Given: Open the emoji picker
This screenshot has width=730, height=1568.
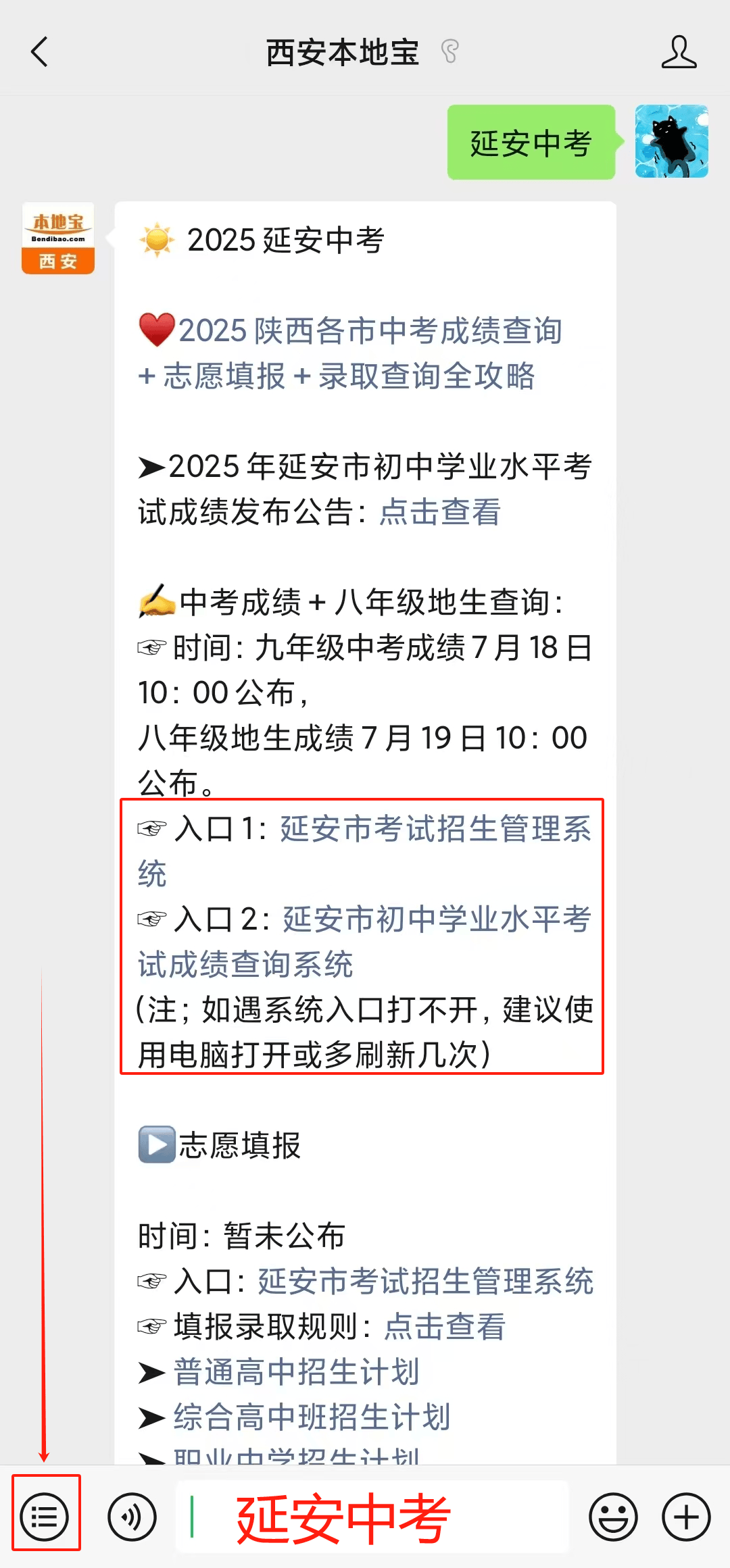Looking at the screenshot, I should (x=613, y=1517).
